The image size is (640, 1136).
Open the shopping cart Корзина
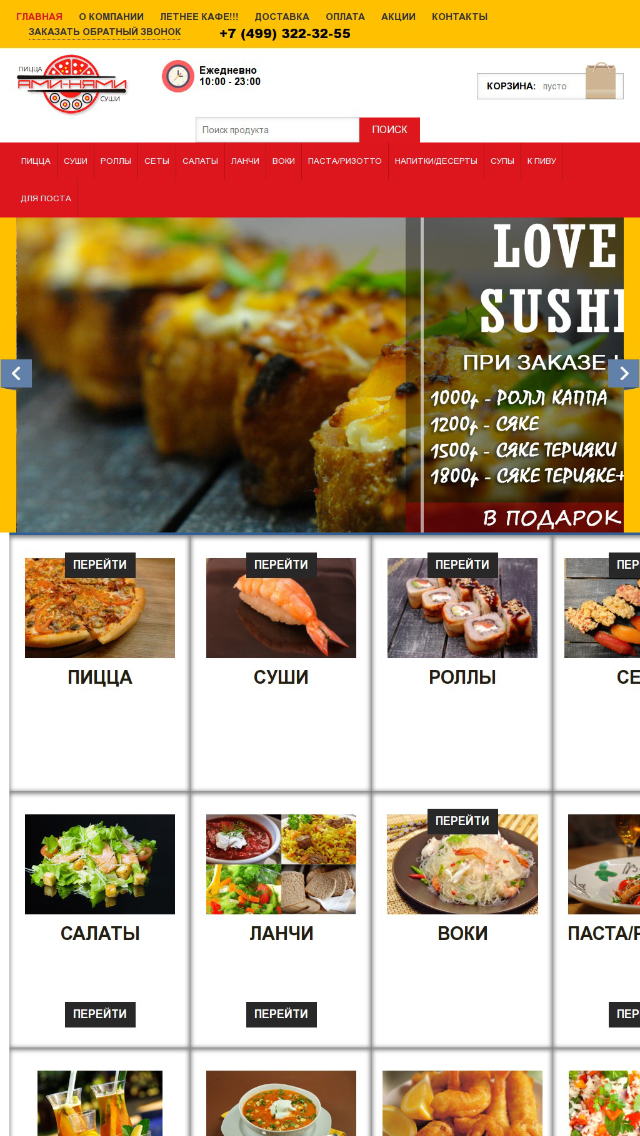550,86
